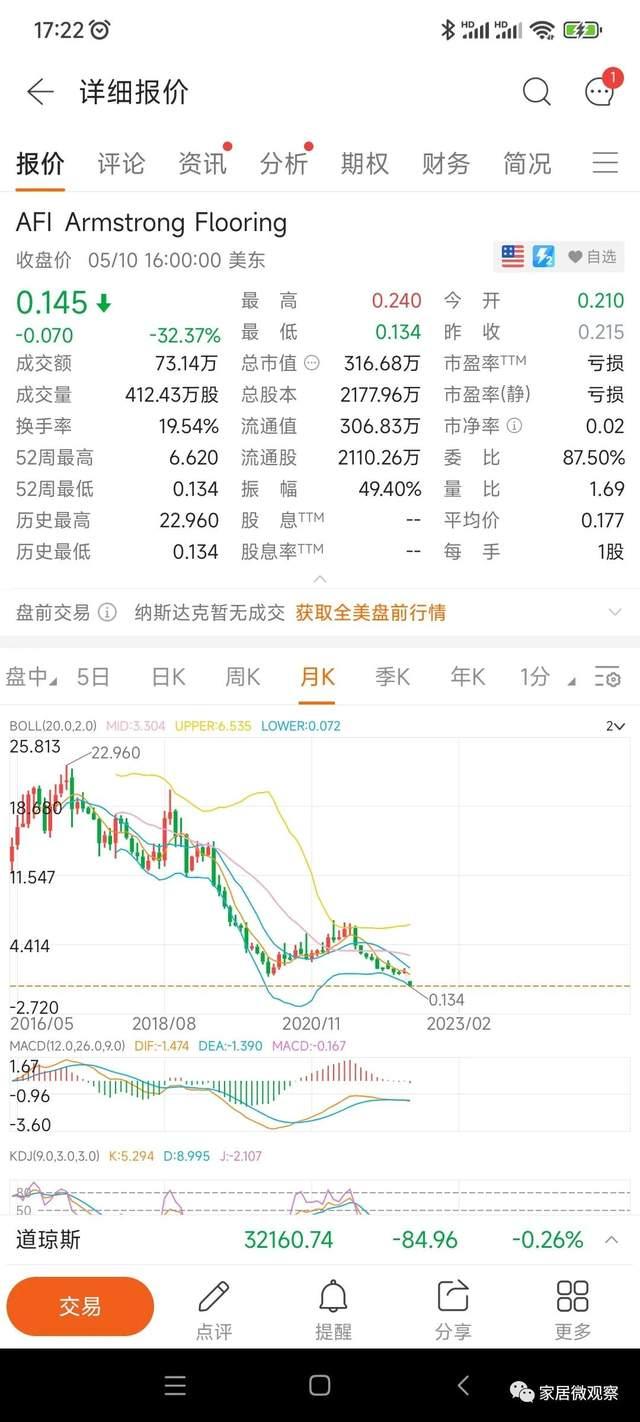
Task: Expand the 盘前交易 row chevron
Action: pyautogui.click(x=615, y=612)
